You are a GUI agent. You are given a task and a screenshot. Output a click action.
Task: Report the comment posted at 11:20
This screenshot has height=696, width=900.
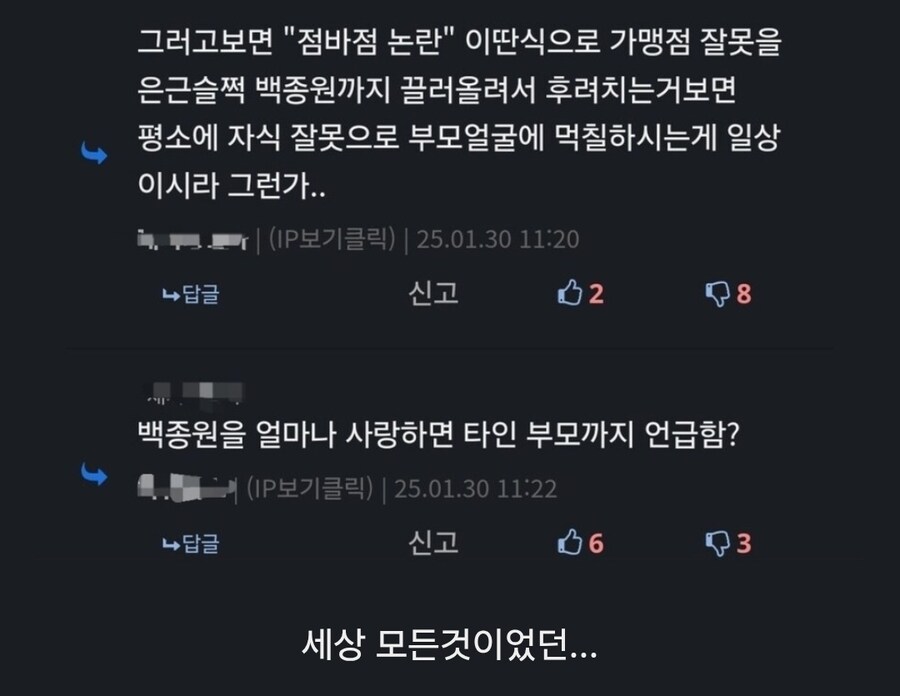[433, 293]
